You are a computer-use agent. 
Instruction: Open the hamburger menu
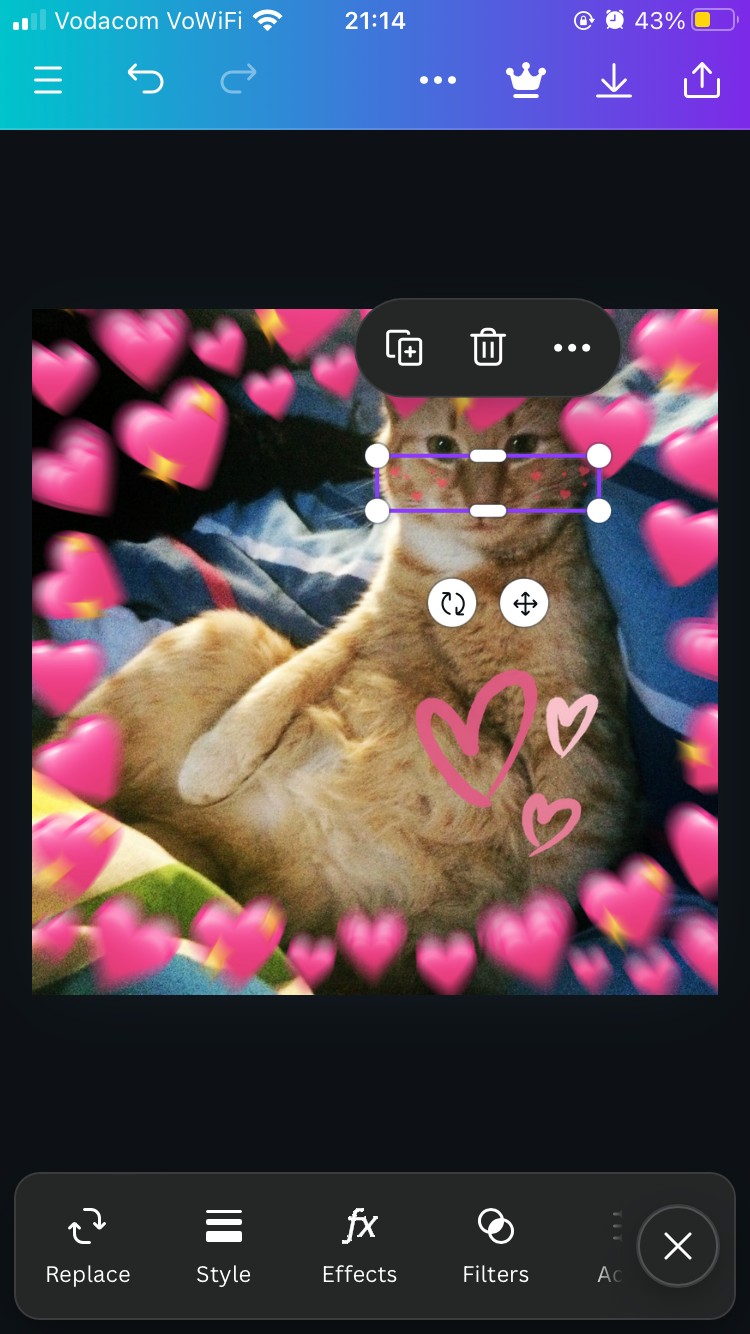pos(48,80)
